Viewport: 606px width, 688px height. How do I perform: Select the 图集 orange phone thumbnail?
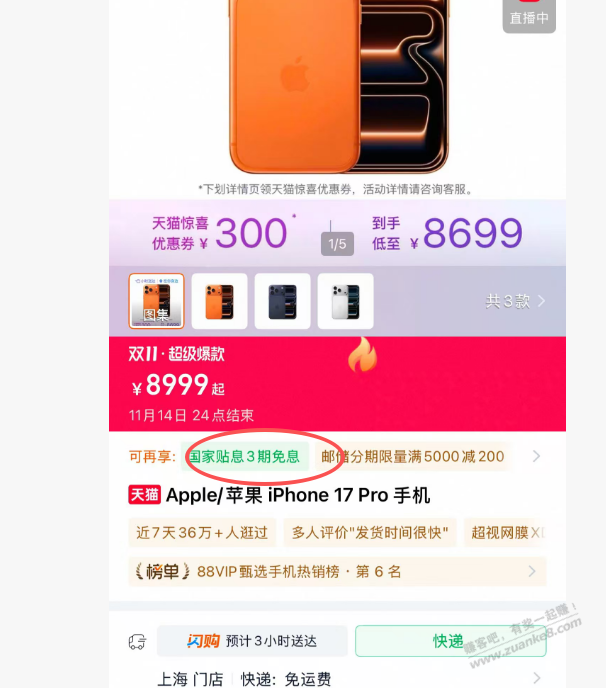pos(157,301)
